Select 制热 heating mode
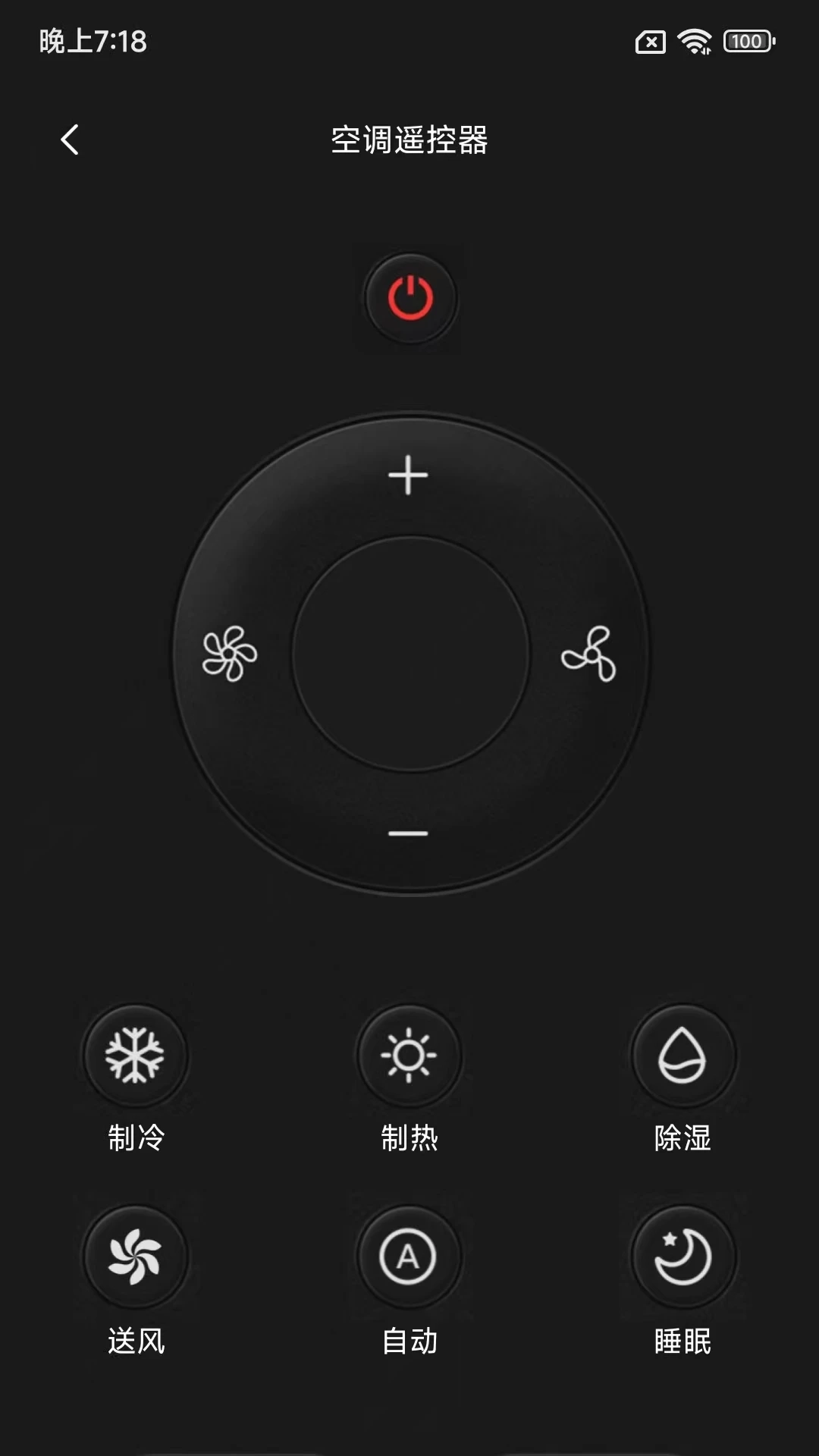The image size is (819, 1456). (x=409, y=1056)
